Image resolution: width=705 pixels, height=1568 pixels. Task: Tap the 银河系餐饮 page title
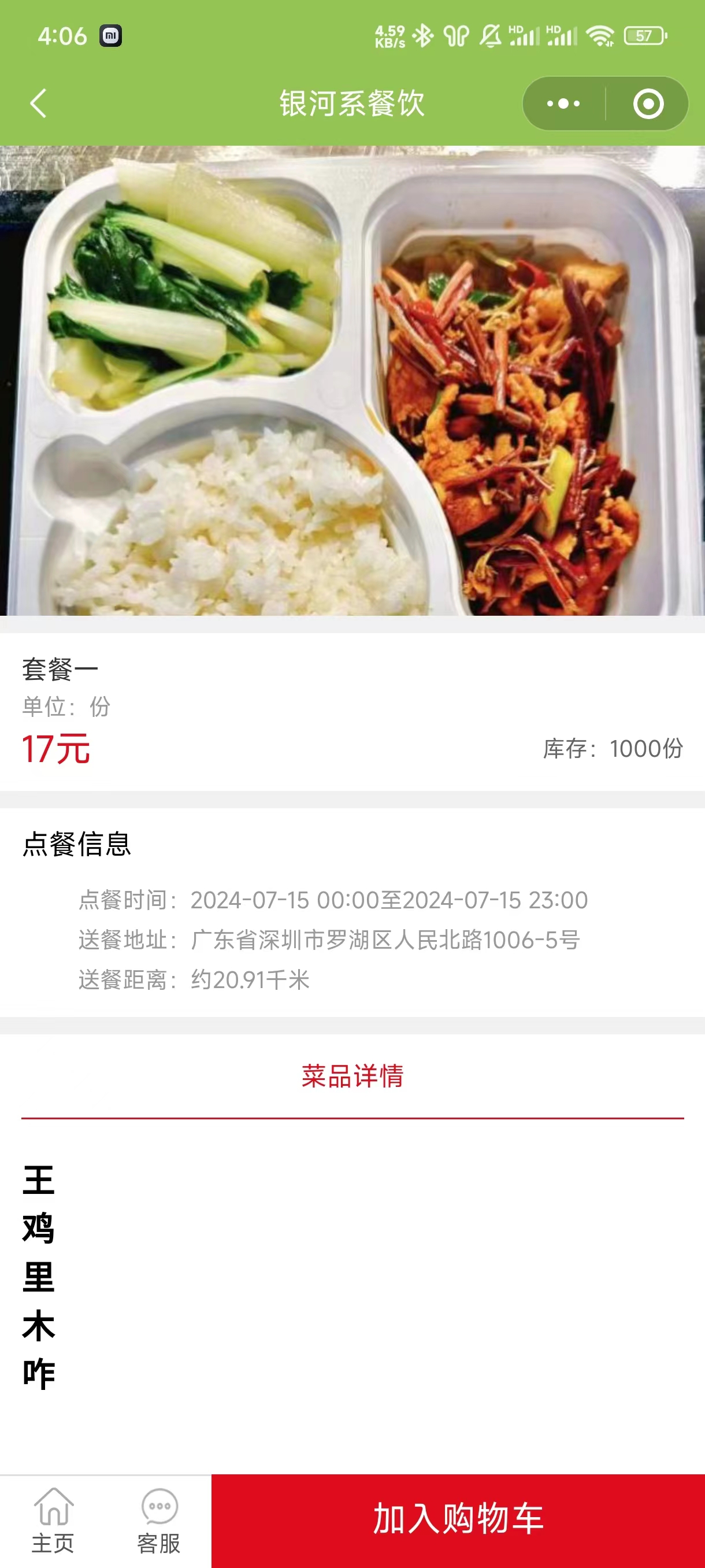351,103
